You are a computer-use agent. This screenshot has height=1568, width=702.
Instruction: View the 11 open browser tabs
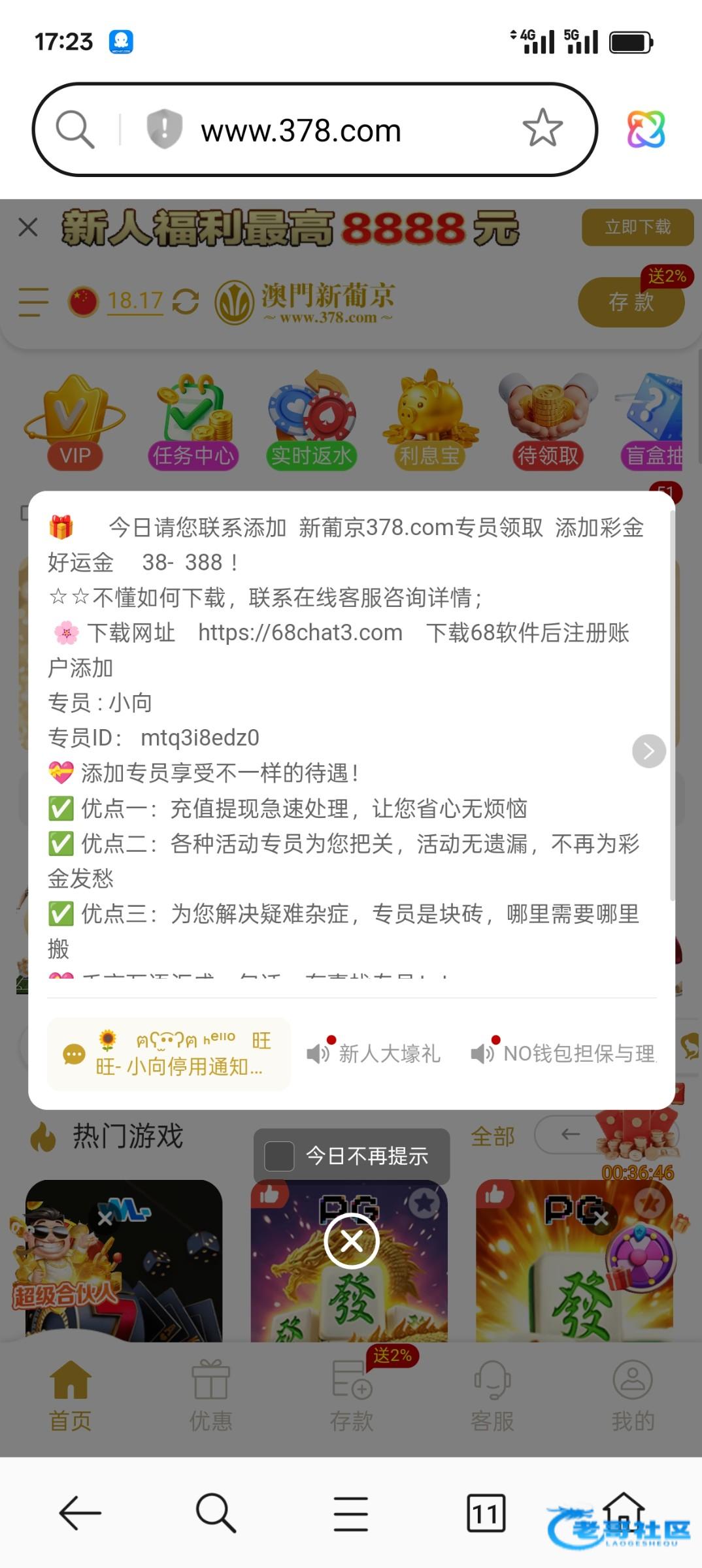(x=486, y=1512)
